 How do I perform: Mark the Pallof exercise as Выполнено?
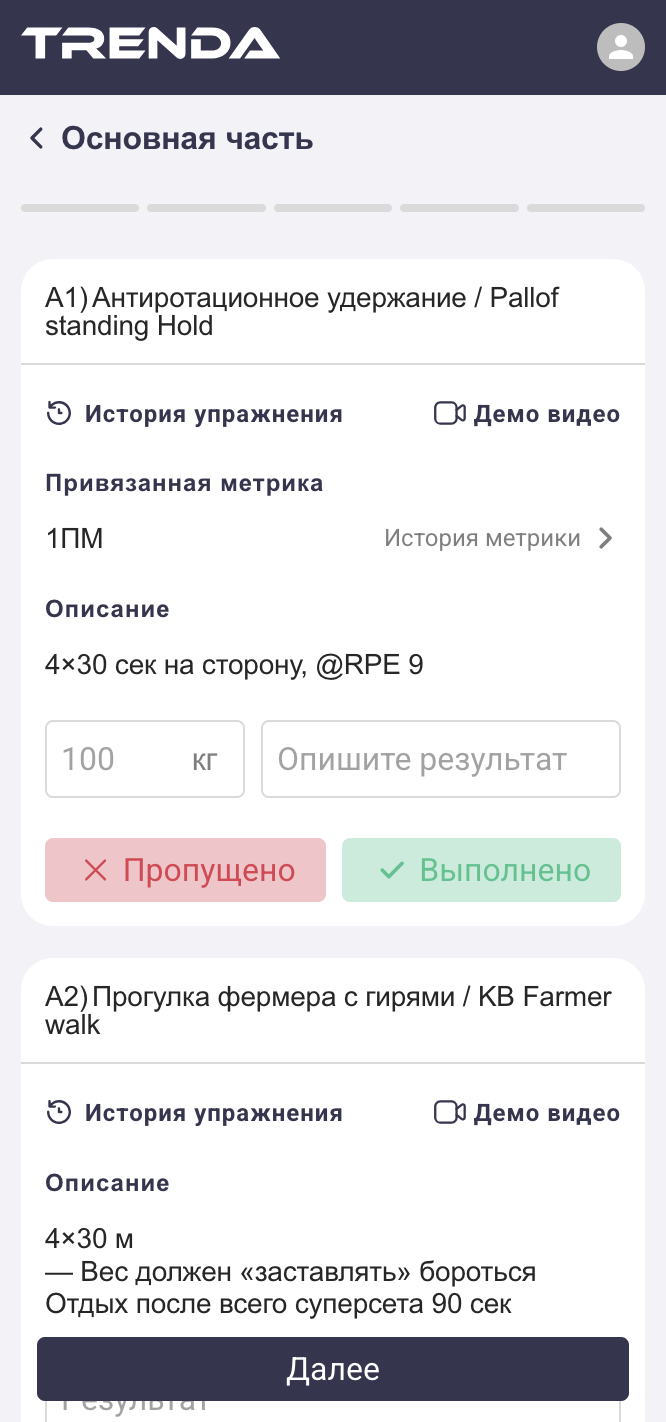(x=481, y=870)
